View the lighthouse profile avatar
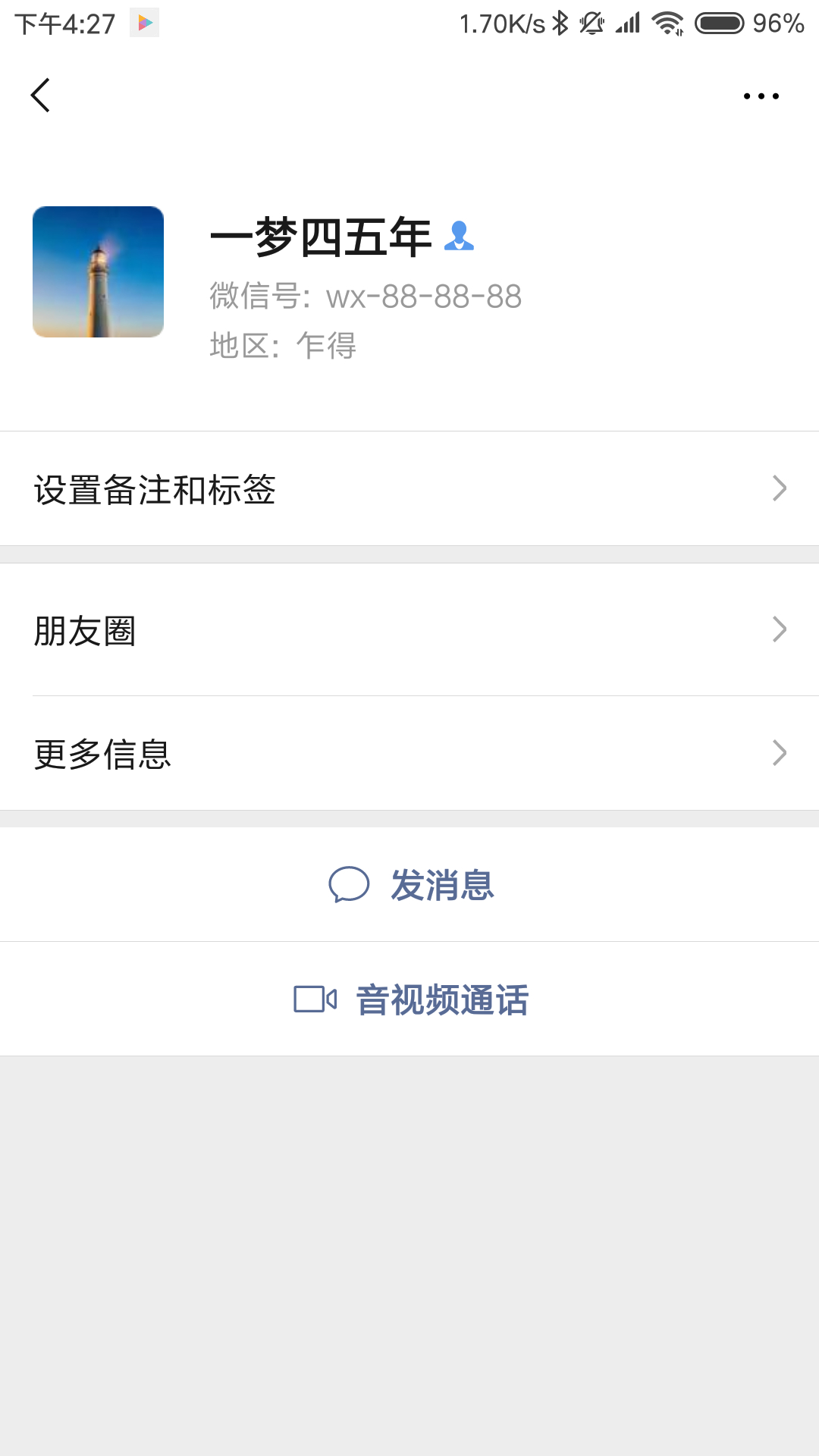The width and height of the screenshot is (819, 1456). coord(99,271)
